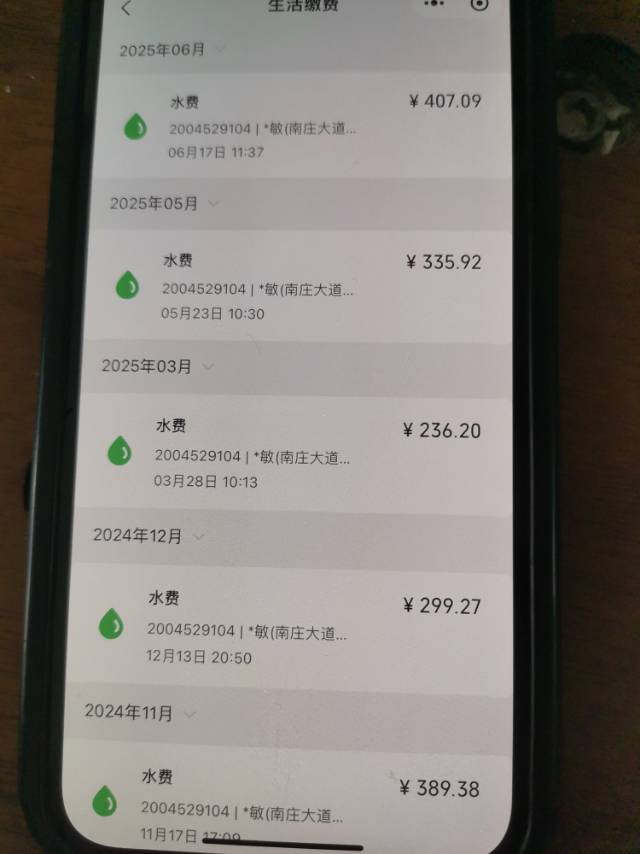This screenshot has width=640, height=854.
Task: Open the 水费 payment of ¥407.09
Action: [300, 127]
